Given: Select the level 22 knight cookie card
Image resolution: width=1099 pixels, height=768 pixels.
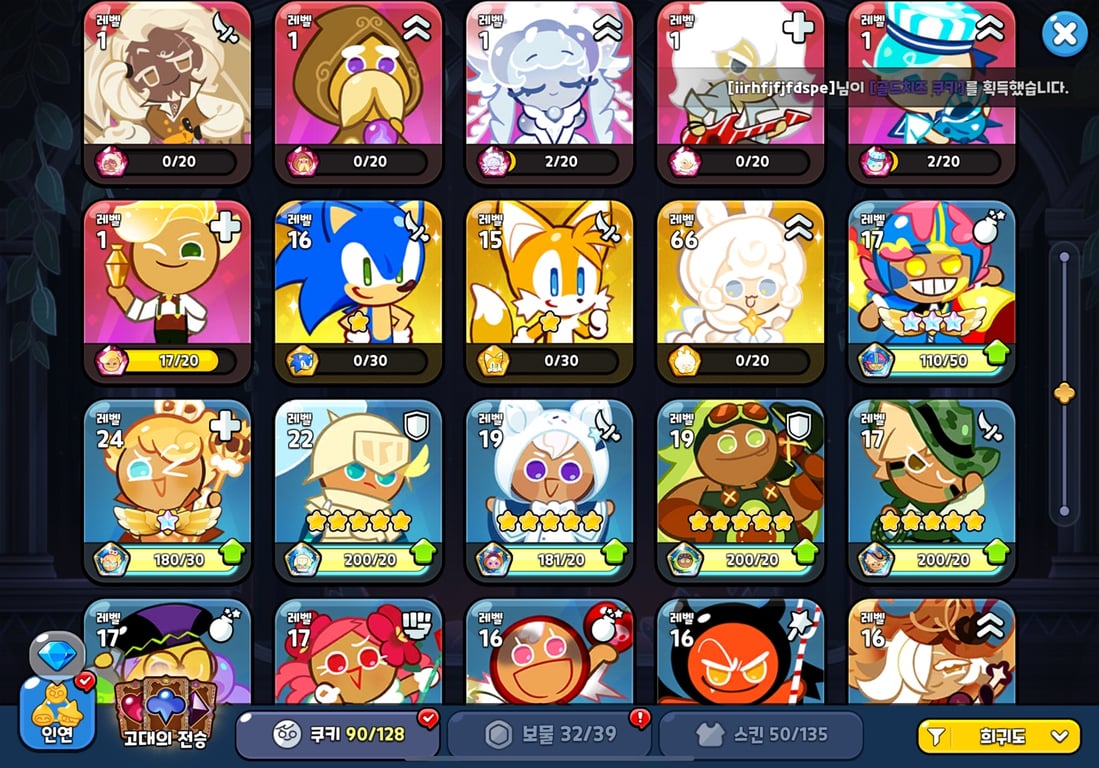Looking at the screenshot, I should tap(358, 490).
